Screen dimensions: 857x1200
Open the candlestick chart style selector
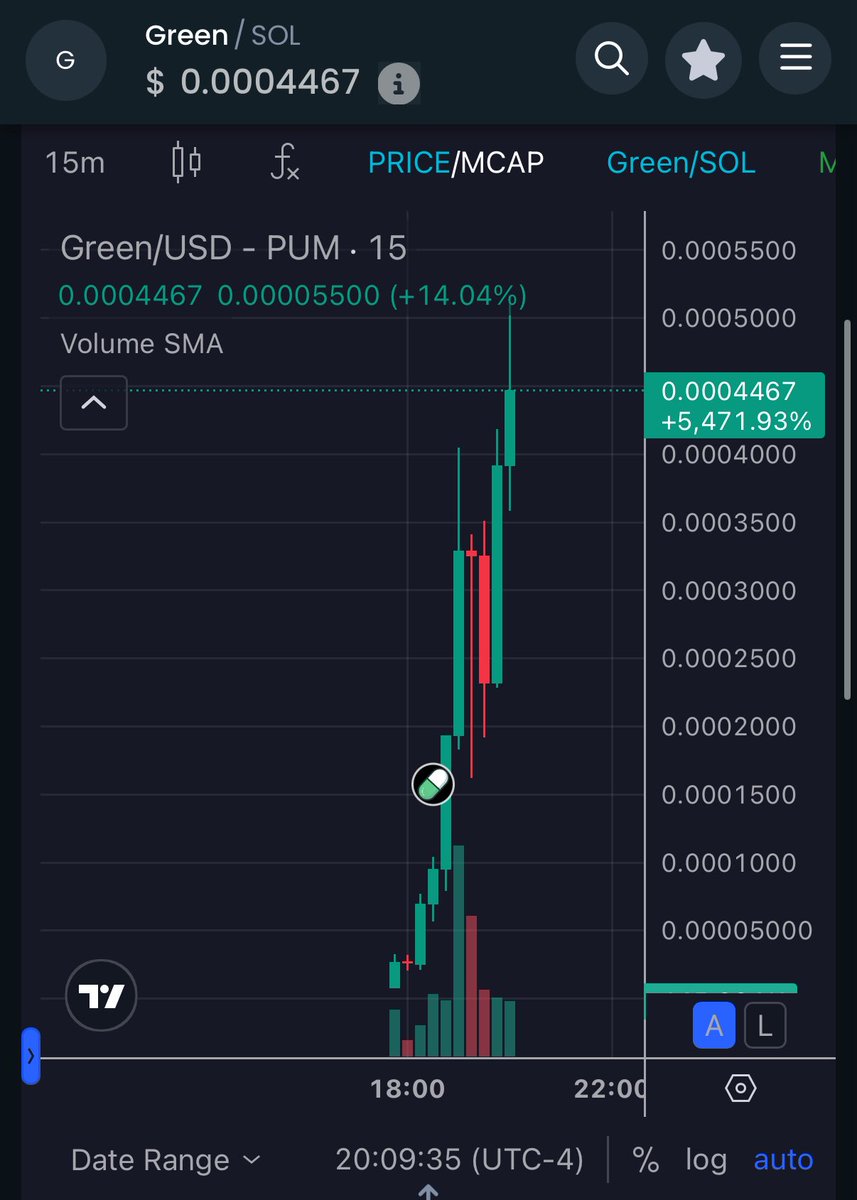187,162
